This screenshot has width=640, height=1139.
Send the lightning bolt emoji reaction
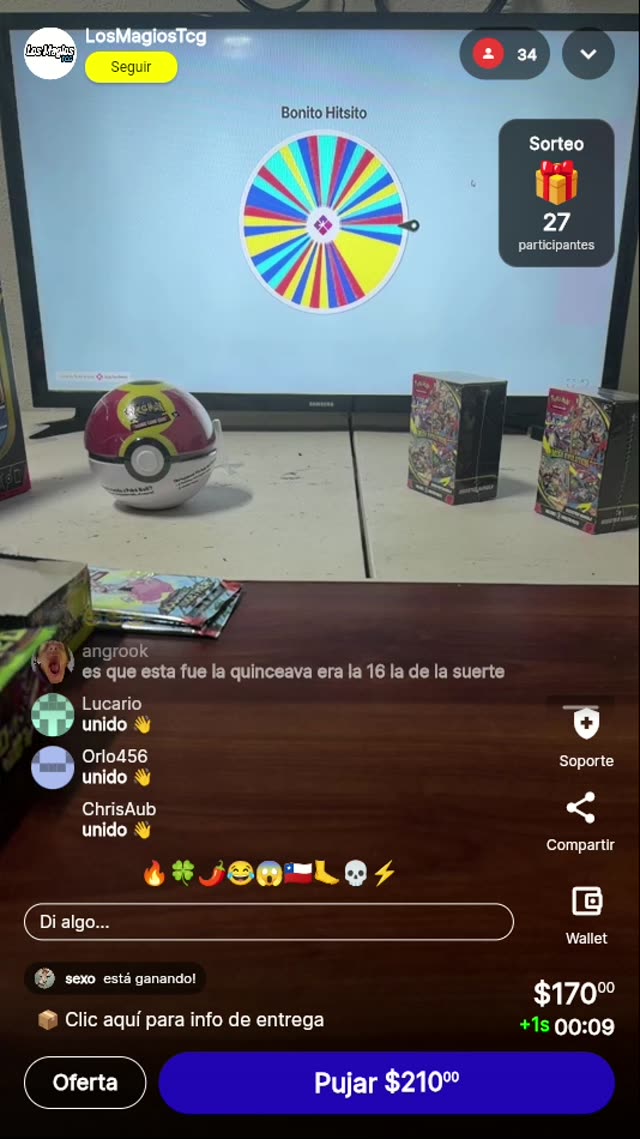(x=384, y=873)
